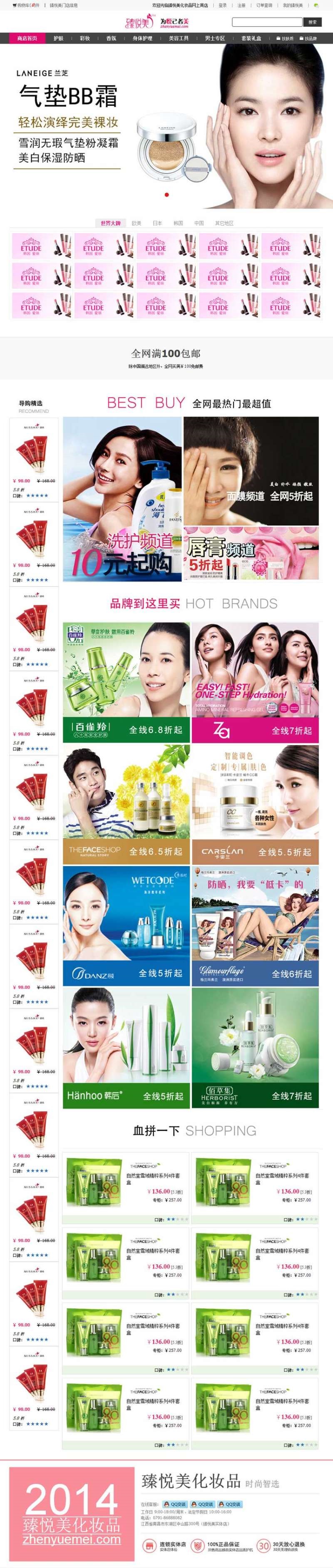This screenshot has width=333, height=1568.
Task: Tap the 搜索 search button
Action: pos(312,22)
